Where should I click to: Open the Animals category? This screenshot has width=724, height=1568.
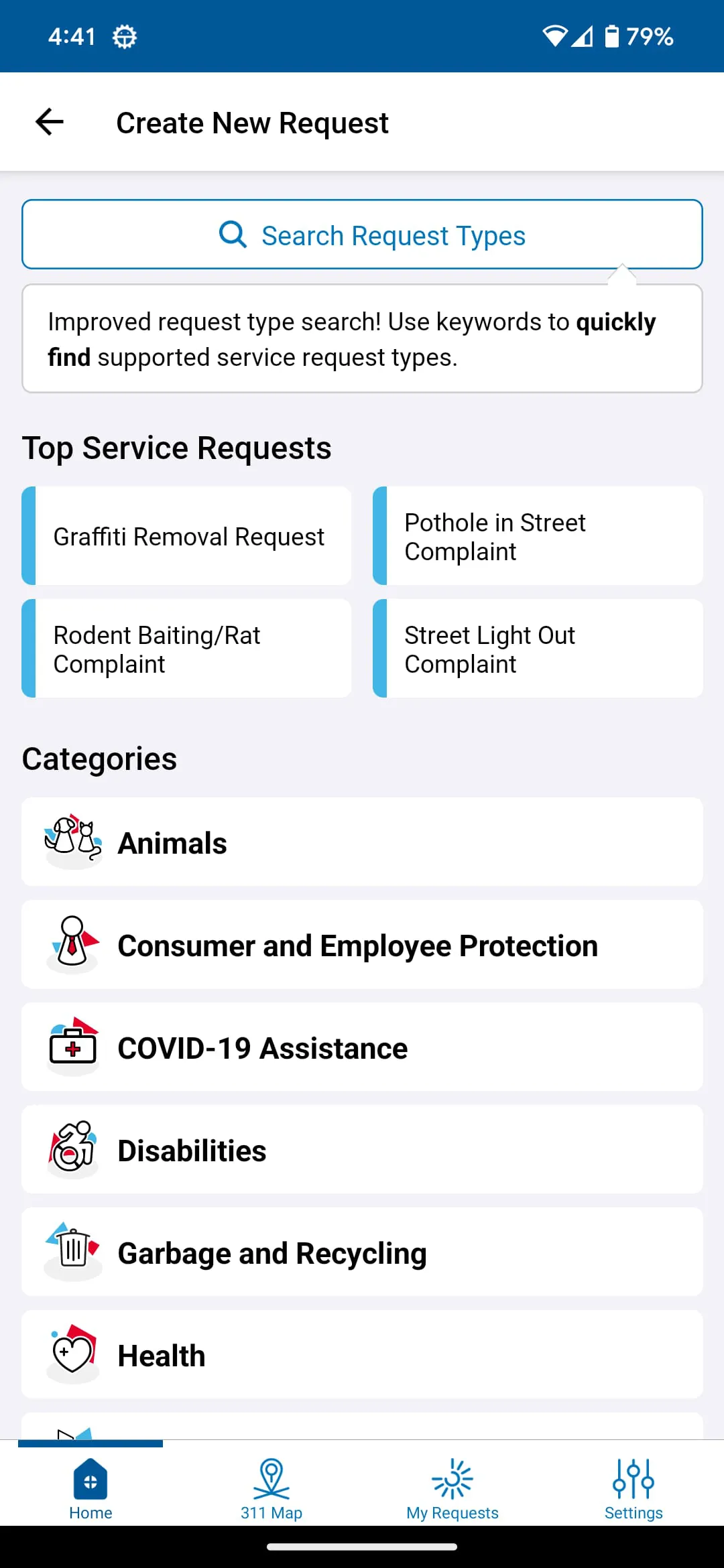tap(362, 842)
